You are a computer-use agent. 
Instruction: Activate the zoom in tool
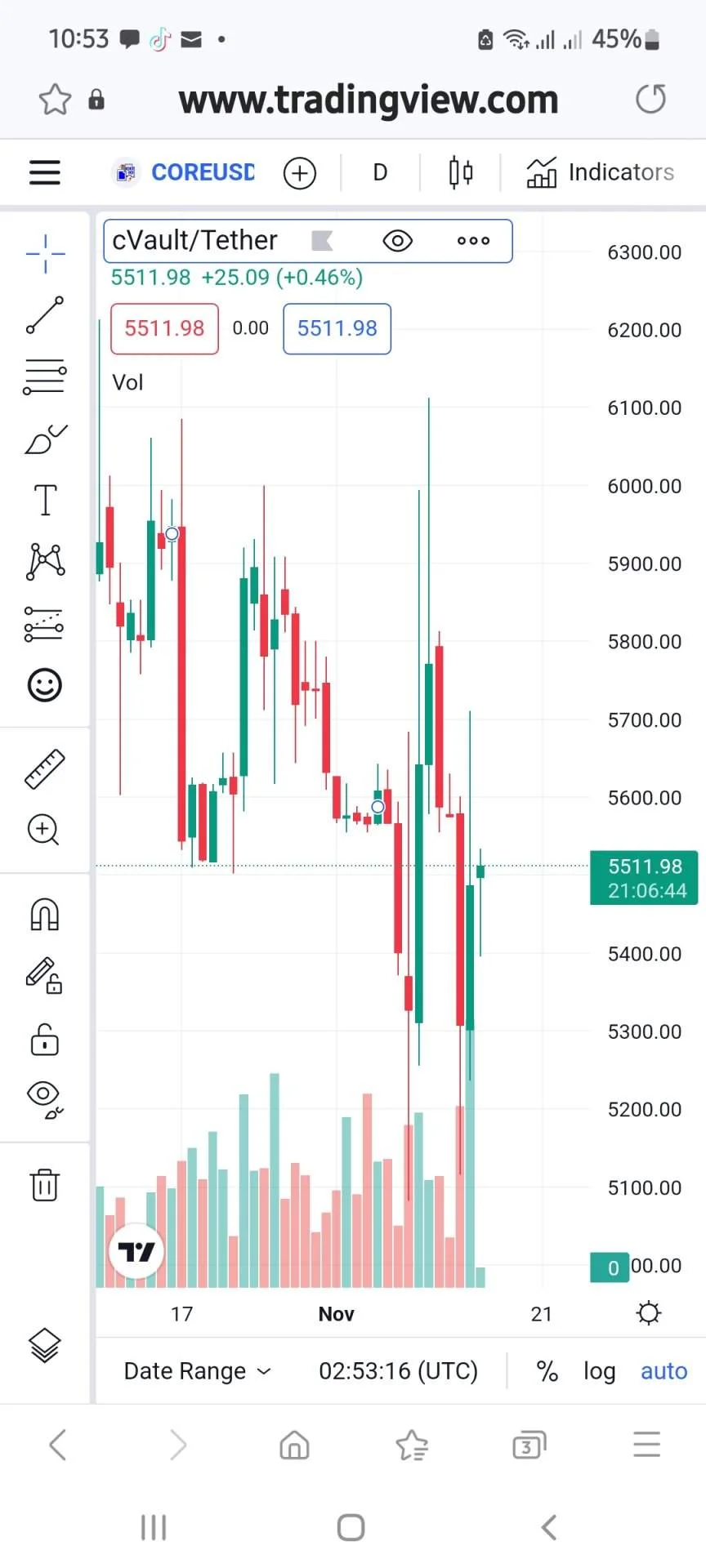[43, 830]
